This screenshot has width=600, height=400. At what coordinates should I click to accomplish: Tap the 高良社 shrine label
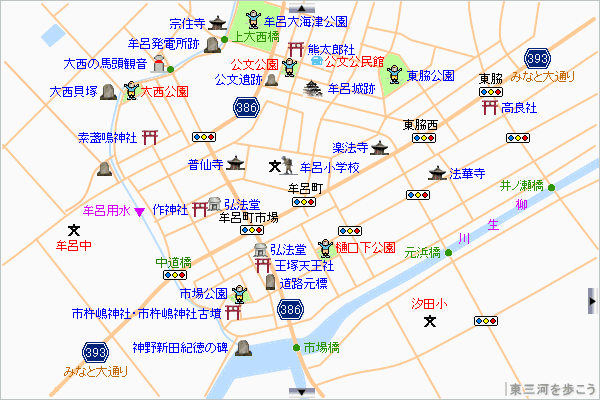pos(521,107)
